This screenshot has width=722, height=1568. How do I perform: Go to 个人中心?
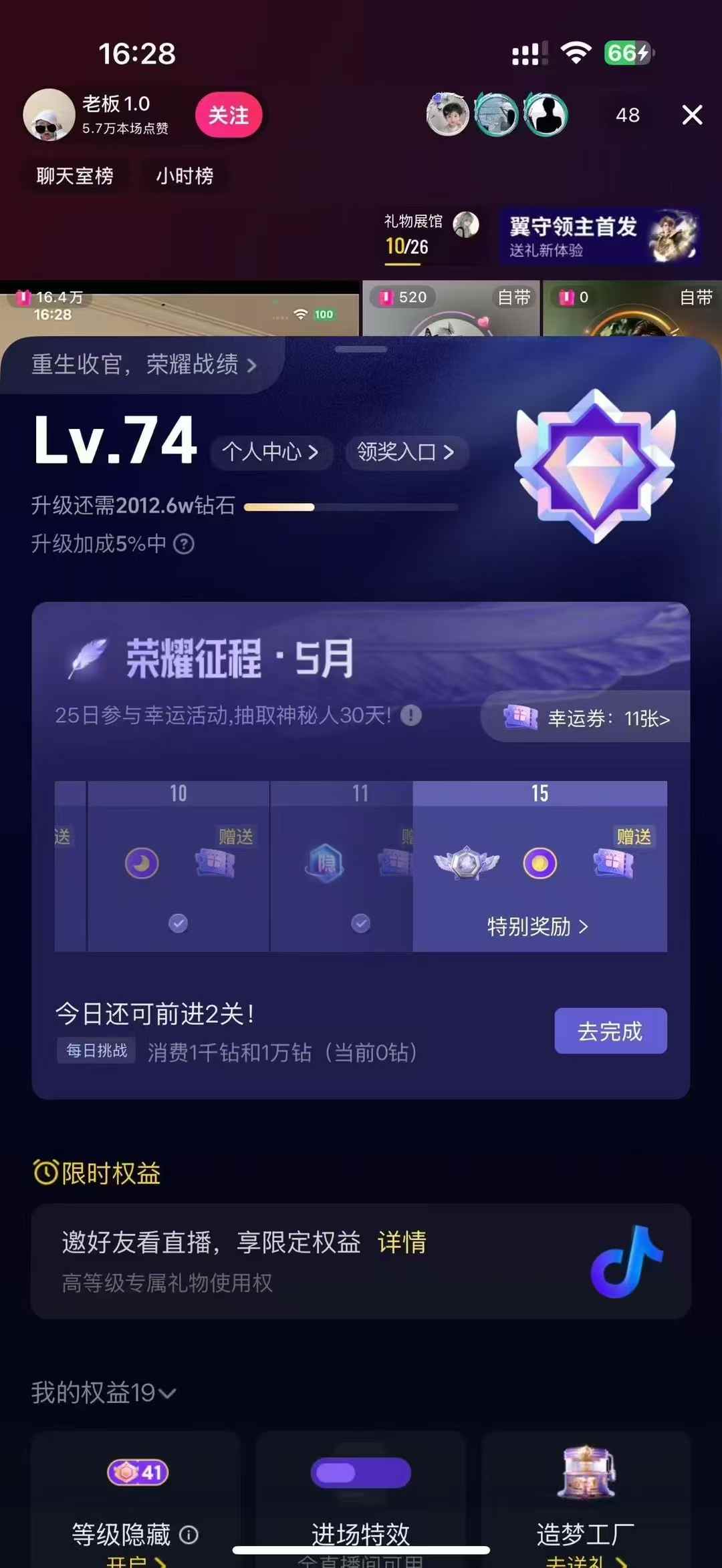[x=270, y=452]
